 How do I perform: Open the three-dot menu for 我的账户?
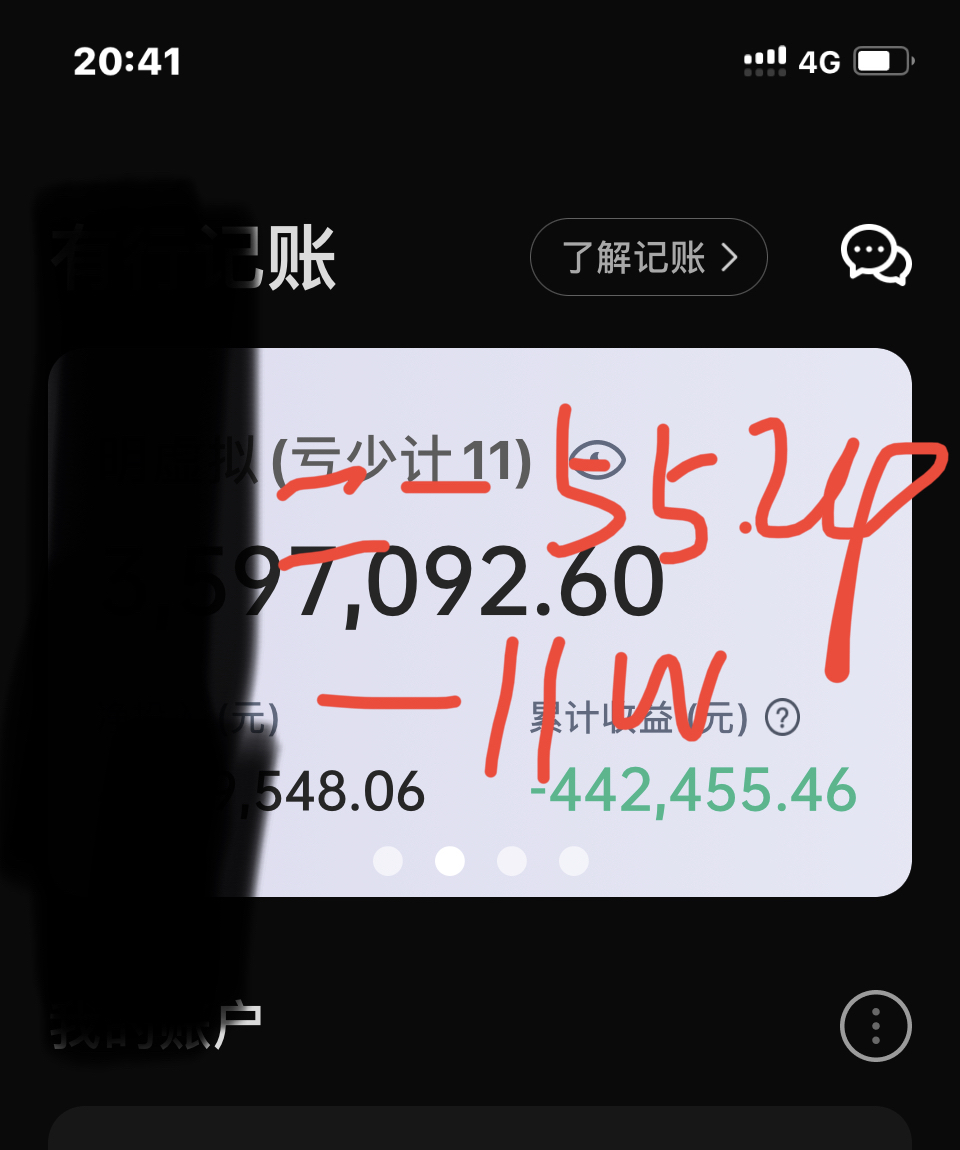coord(875,1026)
